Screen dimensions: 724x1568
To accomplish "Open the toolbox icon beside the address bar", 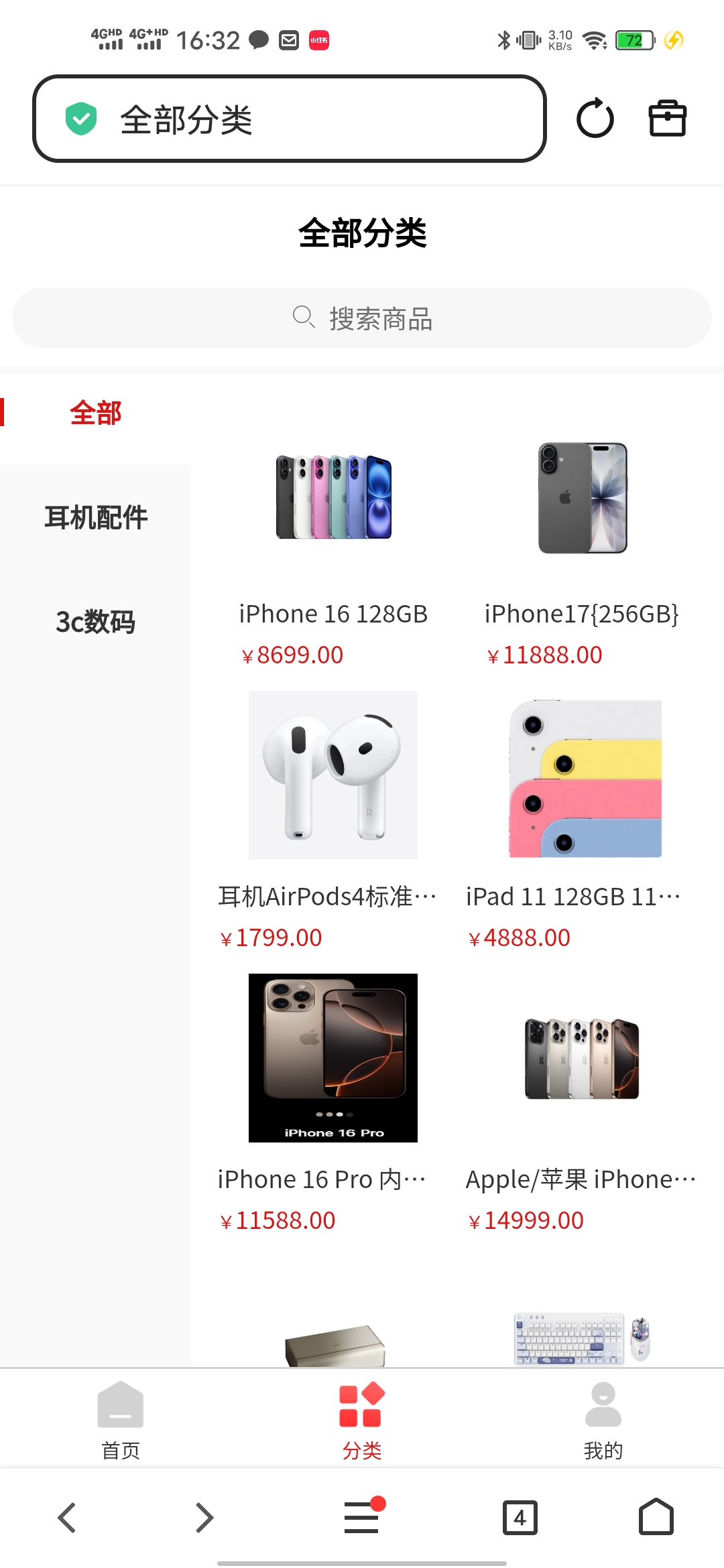I will [x=667, y=119].
